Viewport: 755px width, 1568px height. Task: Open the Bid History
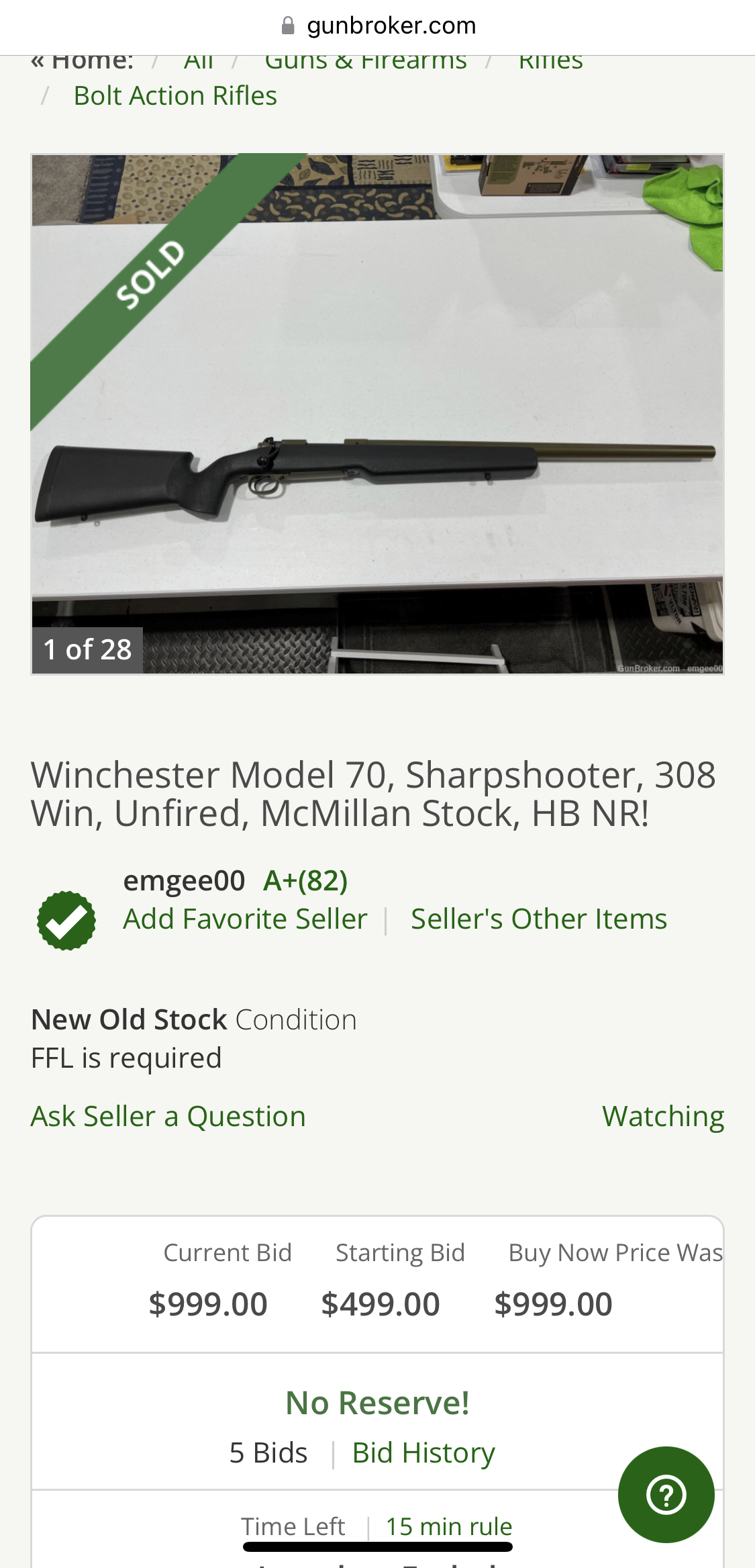click(x=423, y=1452)
